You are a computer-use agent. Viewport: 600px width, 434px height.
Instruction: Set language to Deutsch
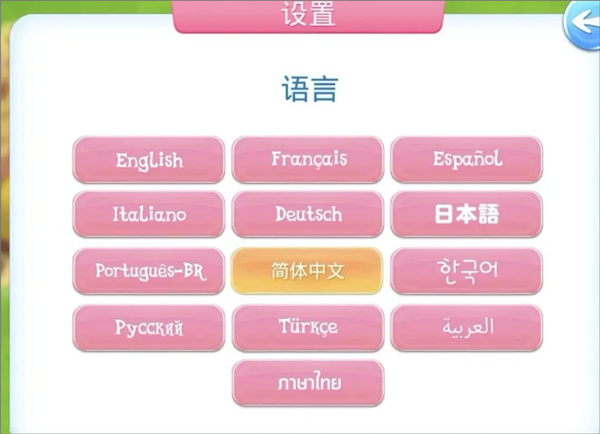tap(308, 215)
